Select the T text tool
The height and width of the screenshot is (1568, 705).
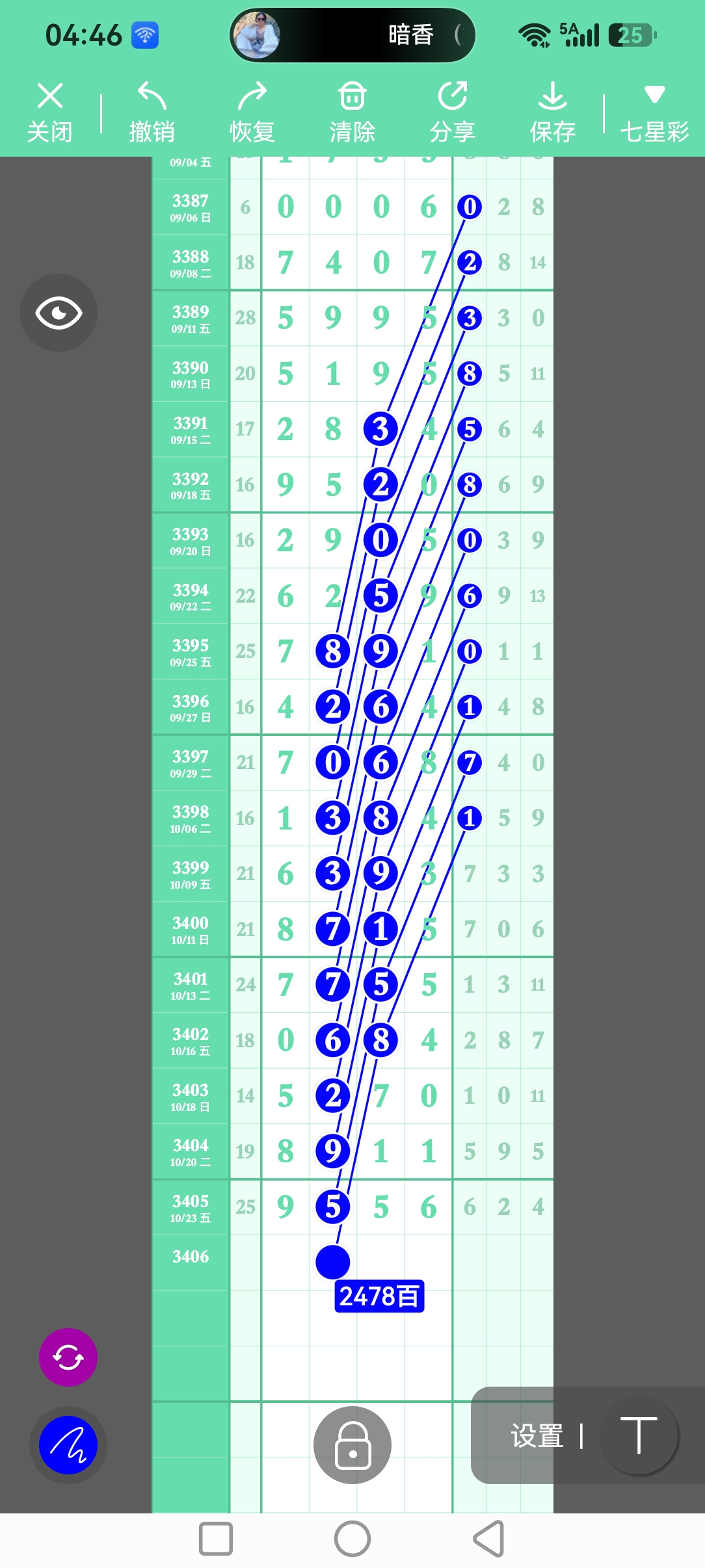tap(639, 1435)
